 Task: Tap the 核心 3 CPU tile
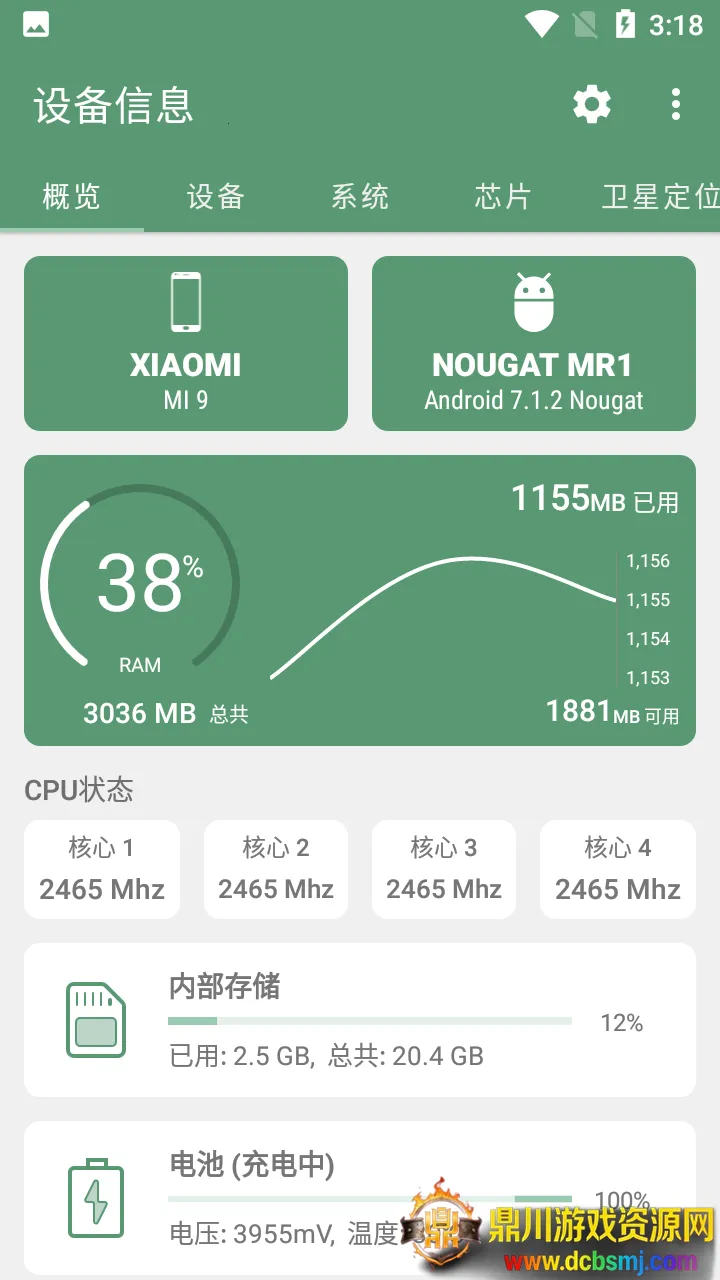click(444, 869)
